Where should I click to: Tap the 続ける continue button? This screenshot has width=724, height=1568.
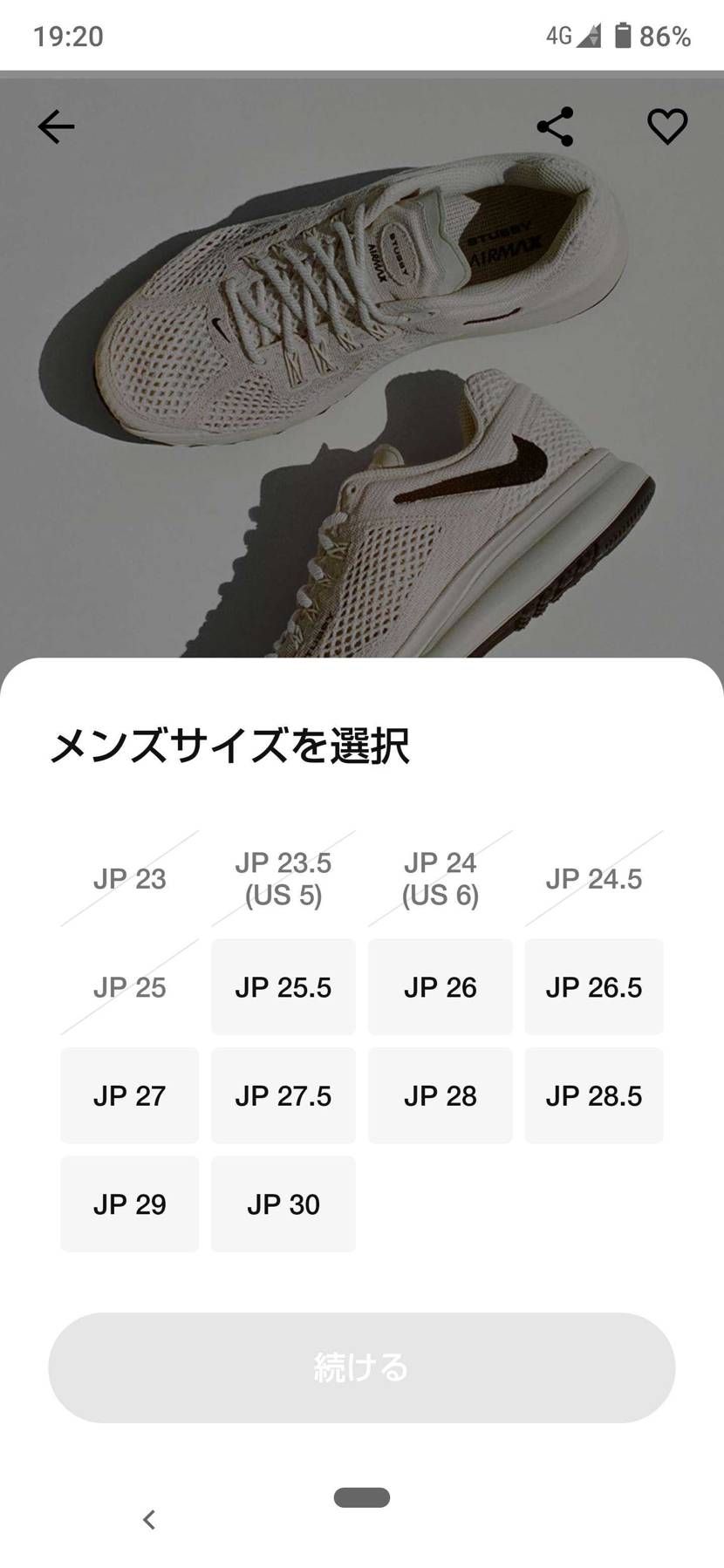click(361, 1369)
